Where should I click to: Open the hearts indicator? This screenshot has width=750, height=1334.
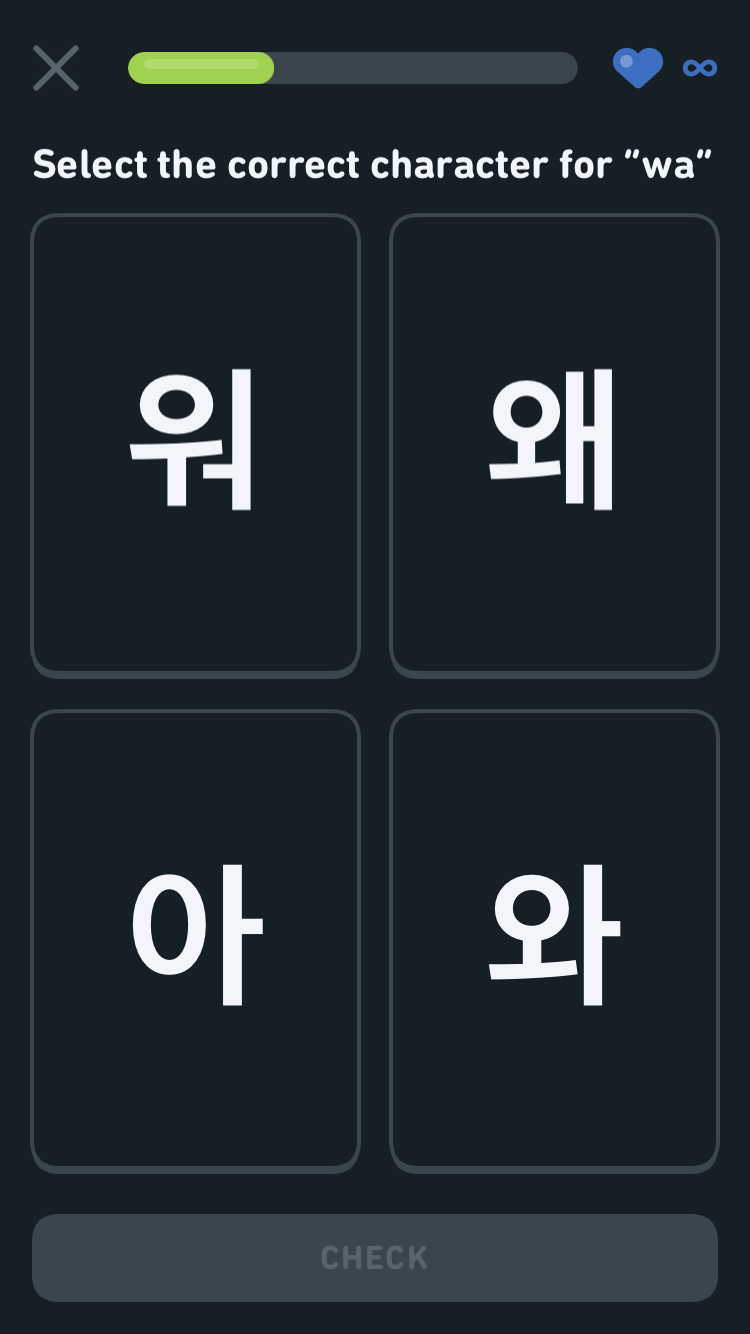click(x=665, y=68)
